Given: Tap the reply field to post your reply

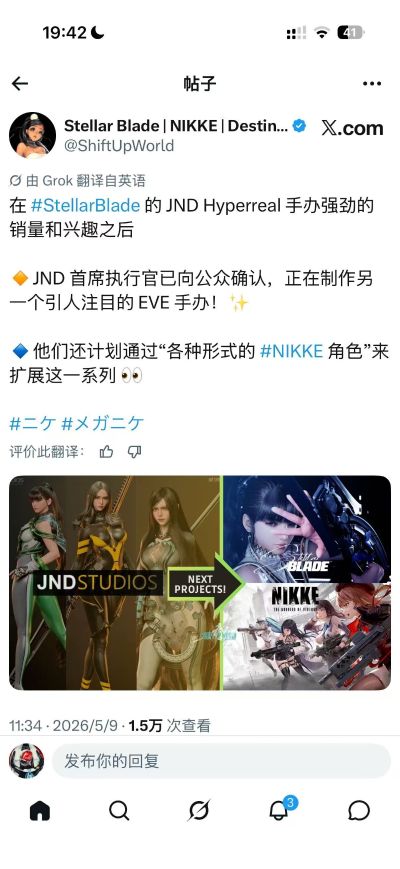Looking at the screenshot, I should [221, 761].
